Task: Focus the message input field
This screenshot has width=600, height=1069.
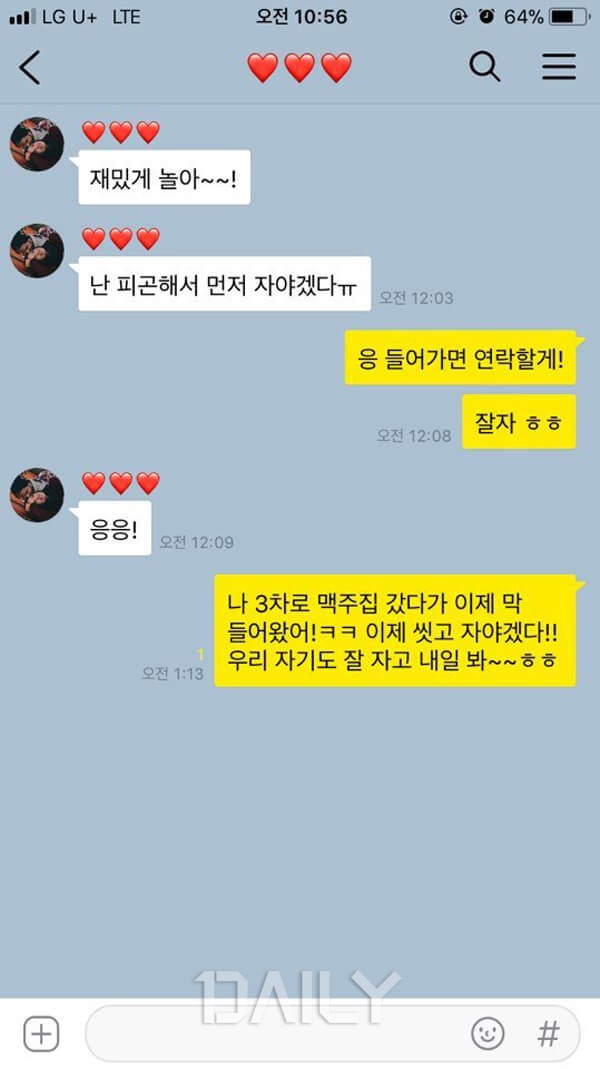Action: (x=270, y=1034)
